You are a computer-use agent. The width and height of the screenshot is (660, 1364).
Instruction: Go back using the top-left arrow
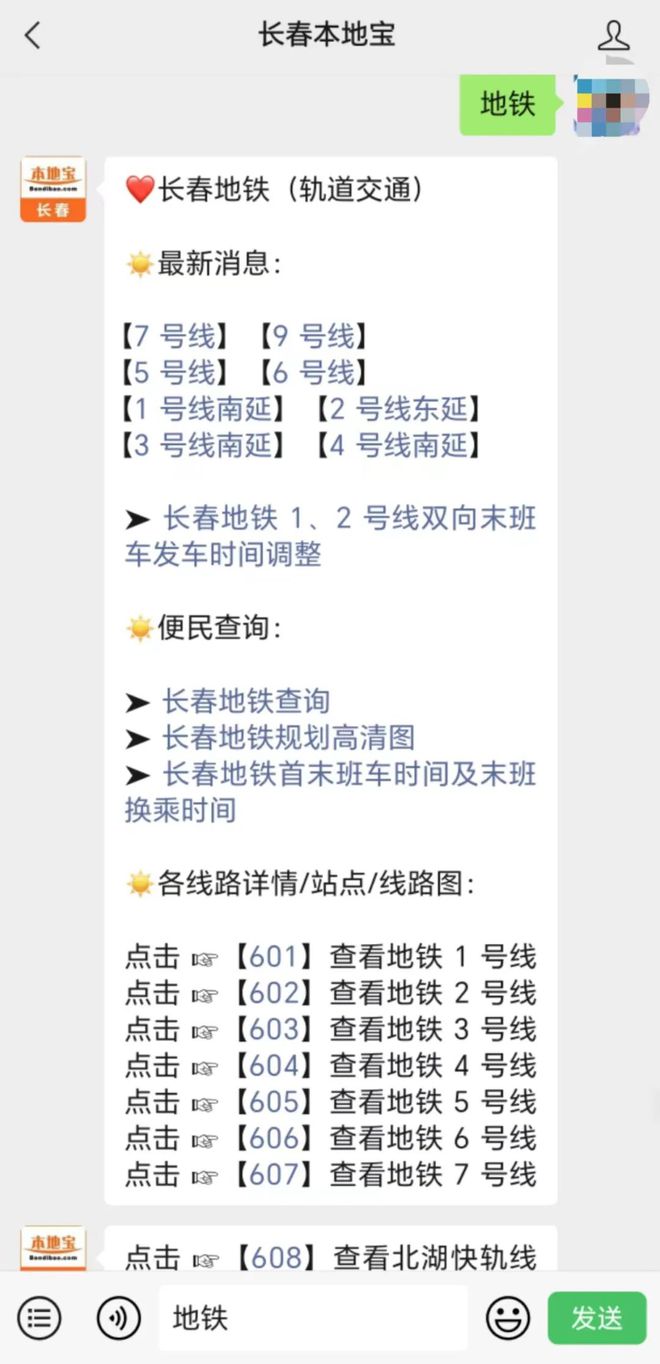[x=33, y=36]
